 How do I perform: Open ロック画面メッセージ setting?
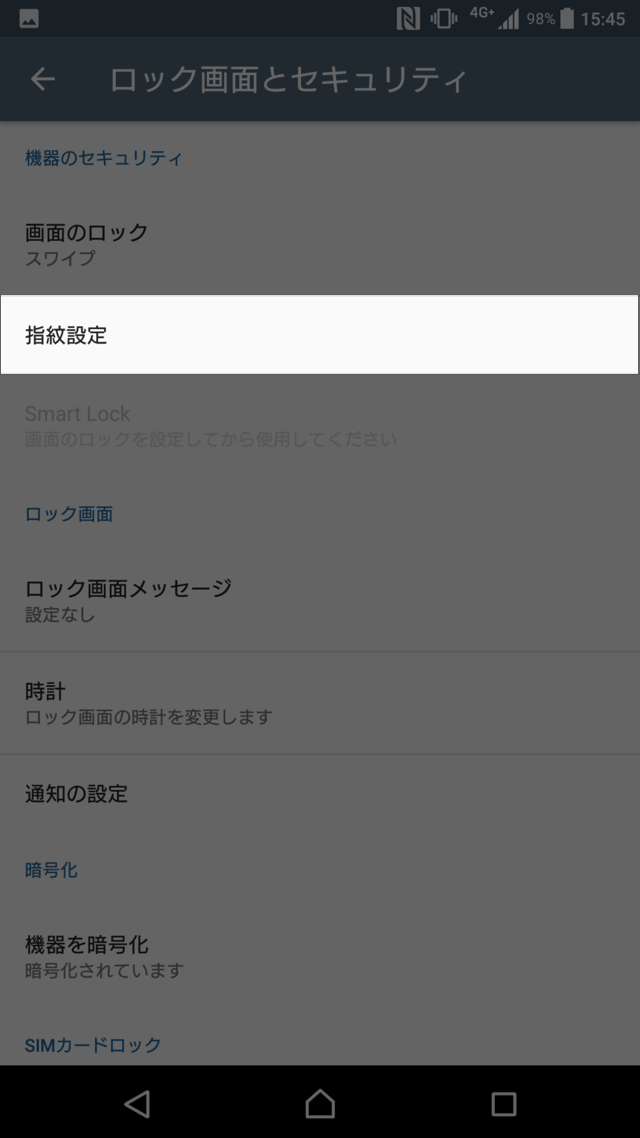tap(320, 600)
